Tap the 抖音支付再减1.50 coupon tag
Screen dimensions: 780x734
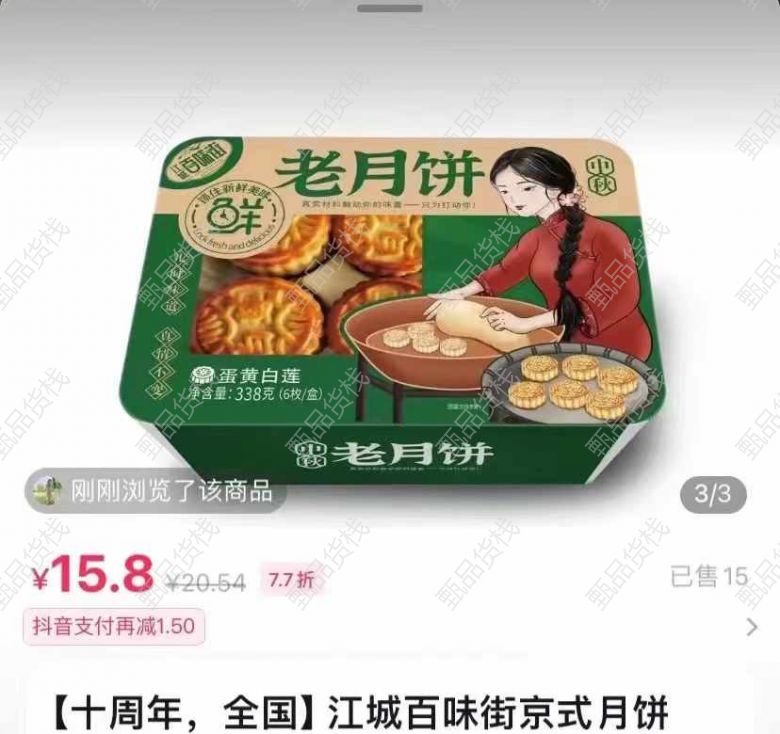pos(115,626)
